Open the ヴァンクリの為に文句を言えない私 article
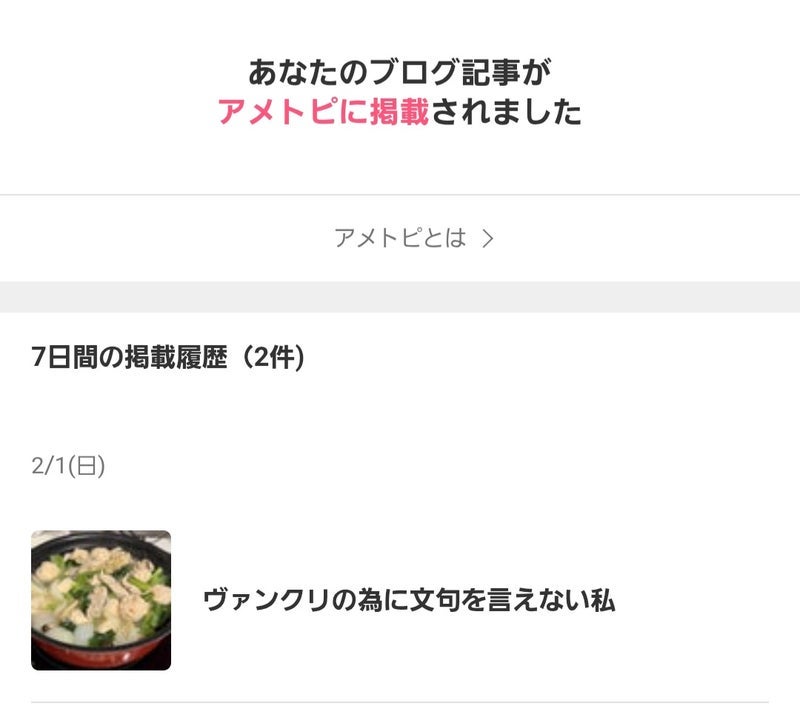The height and width of the screenshot is (709, 800). [408, 600]
